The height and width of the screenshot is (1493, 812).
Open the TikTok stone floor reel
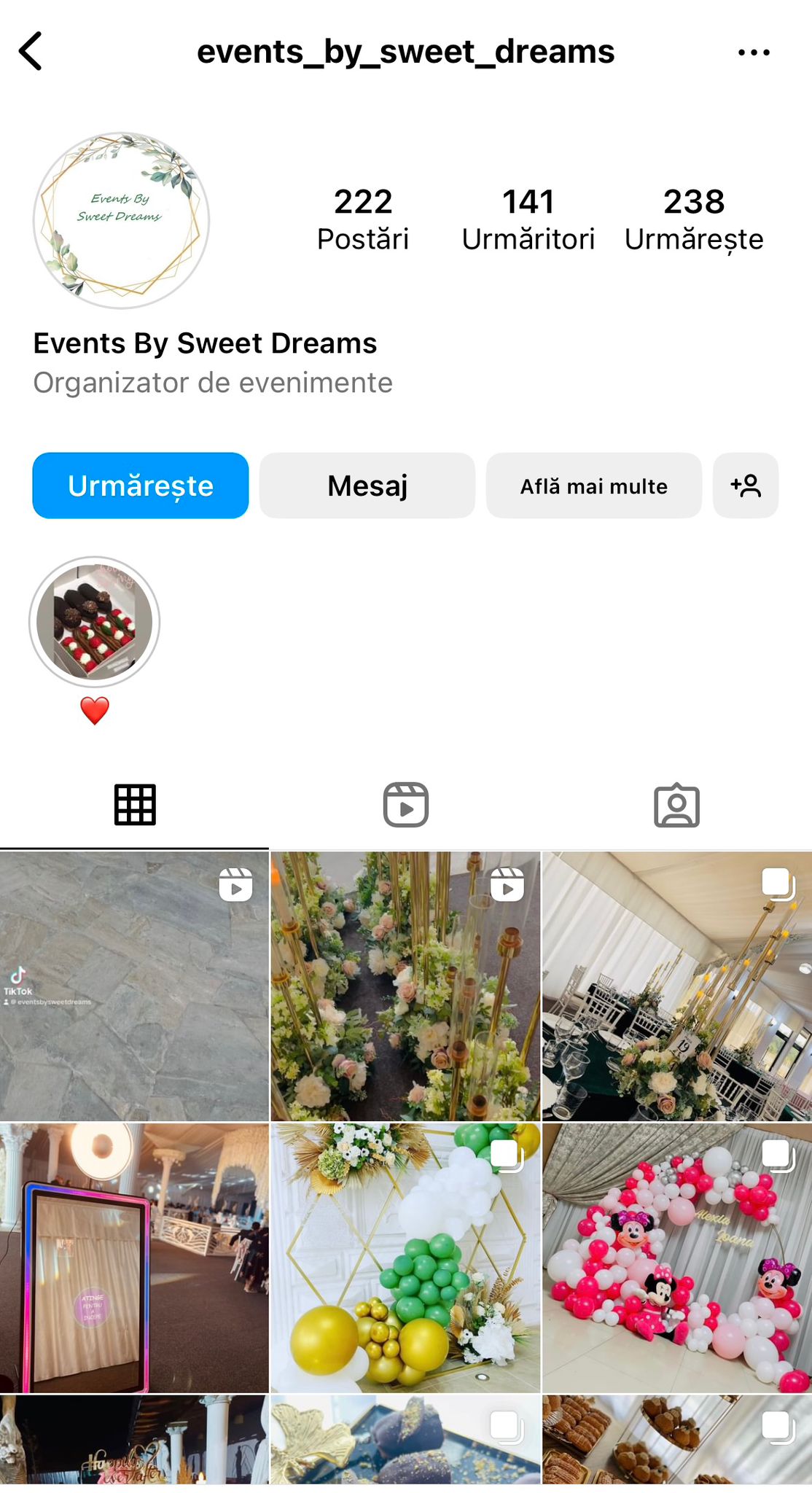pos(134,986)
